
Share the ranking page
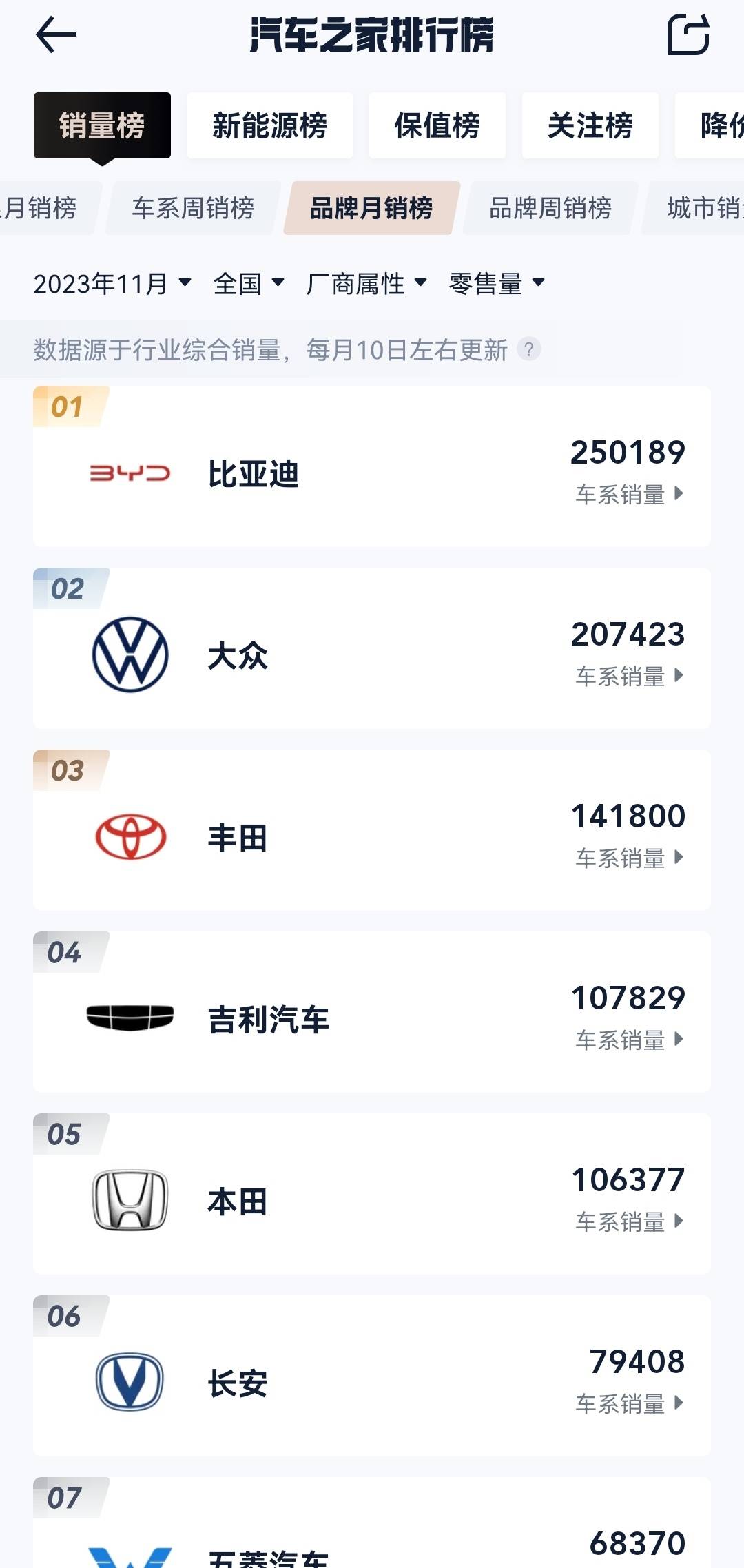(688, 34)
